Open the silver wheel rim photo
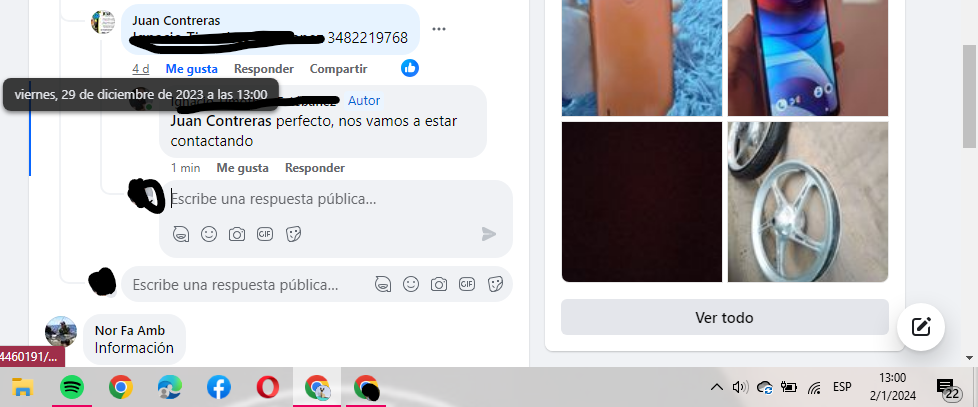 [x=807, y=202]
